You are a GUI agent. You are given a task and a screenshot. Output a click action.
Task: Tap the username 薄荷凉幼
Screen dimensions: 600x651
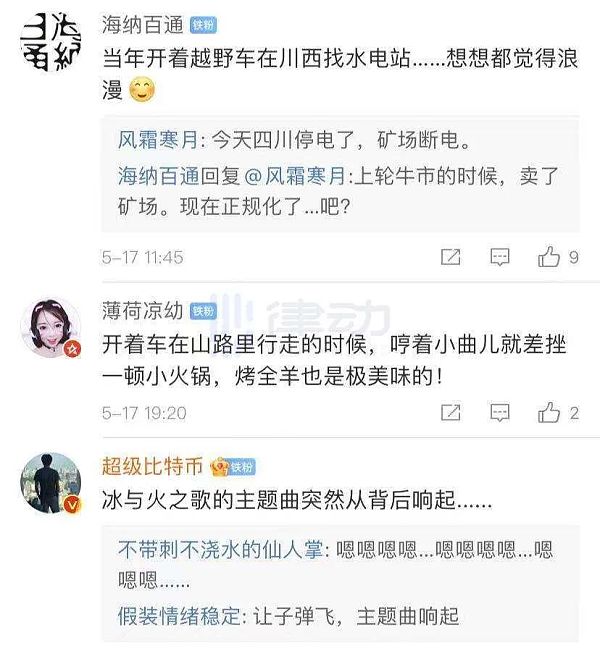tap(142, 311)
